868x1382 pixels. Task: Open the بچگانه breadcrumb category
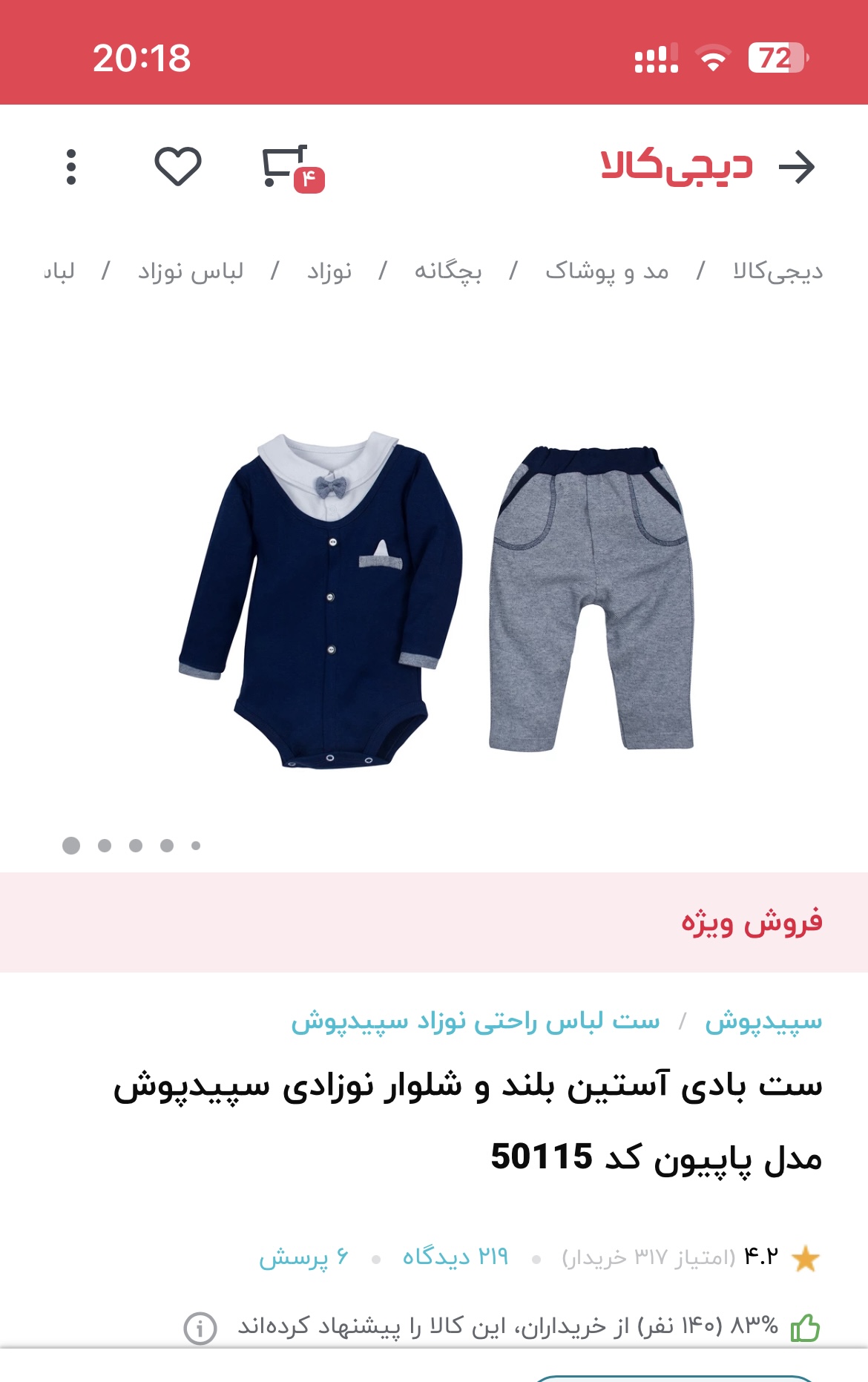pos(447,272)
